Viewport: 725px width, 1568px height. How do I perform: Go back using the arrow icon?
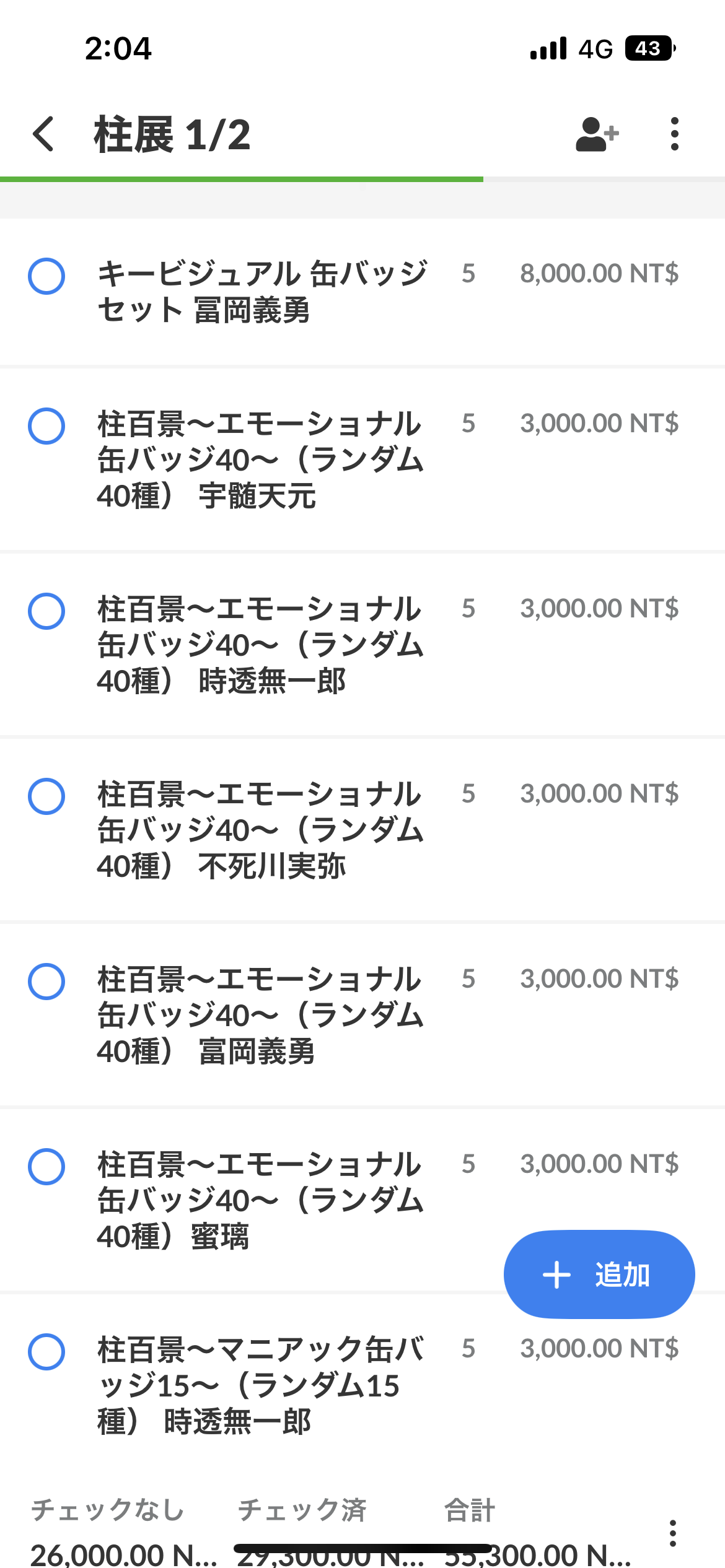(x=43, y=134)
